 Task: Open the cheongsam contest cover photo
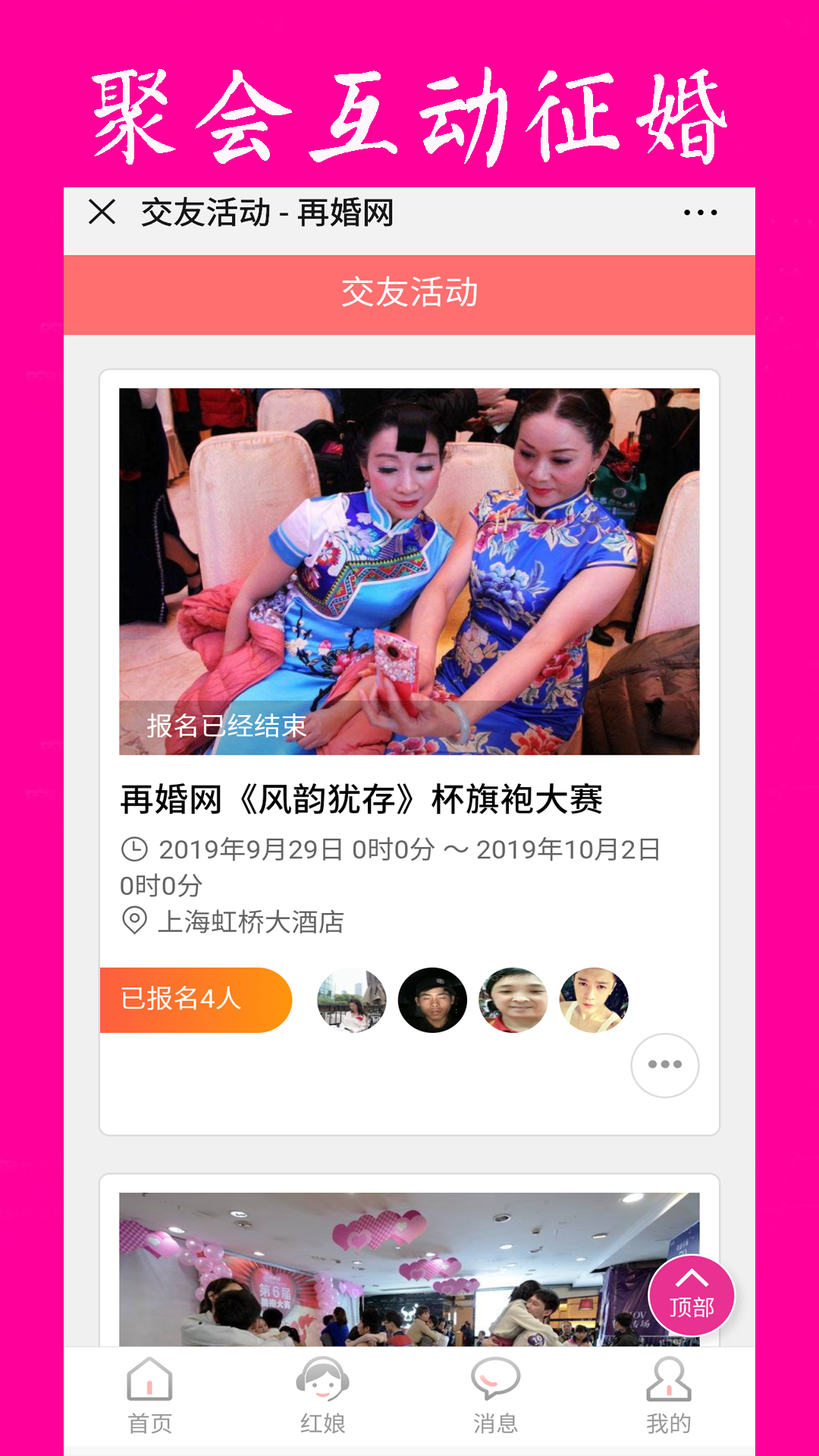pyautogui.click(x=409, y=569)
